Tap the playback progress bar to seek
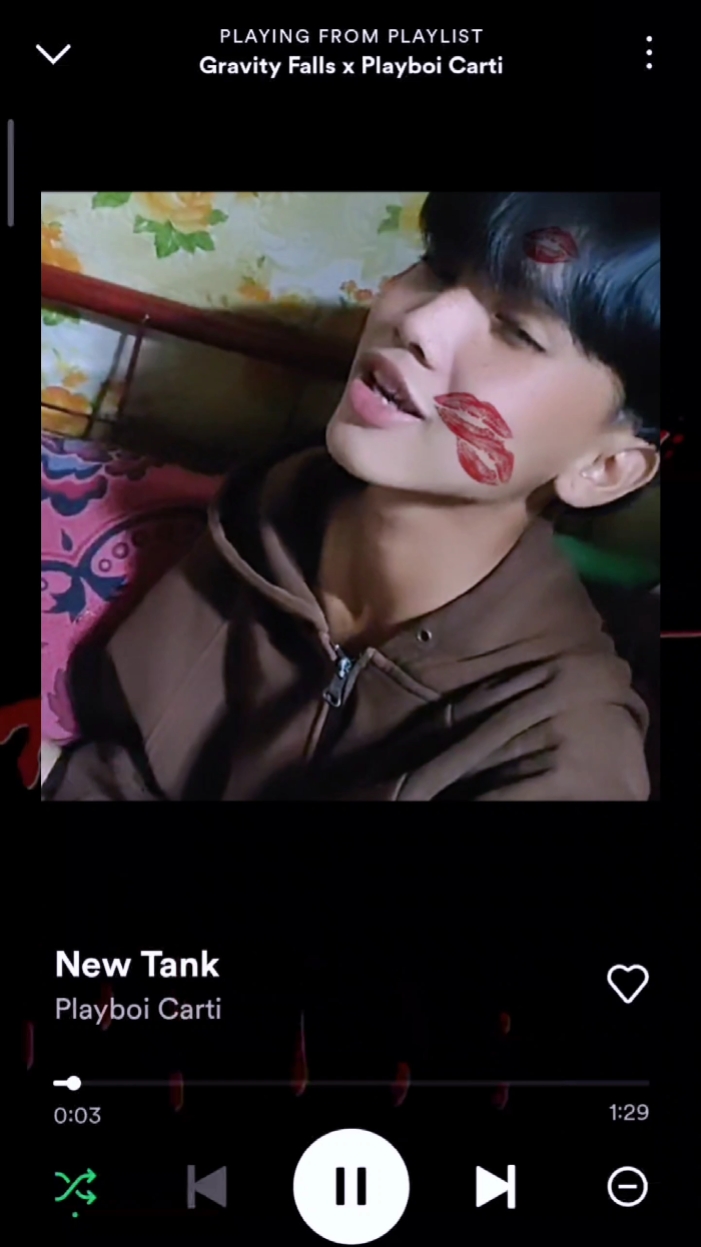 pyautogui.click(x=351, y=1083)
